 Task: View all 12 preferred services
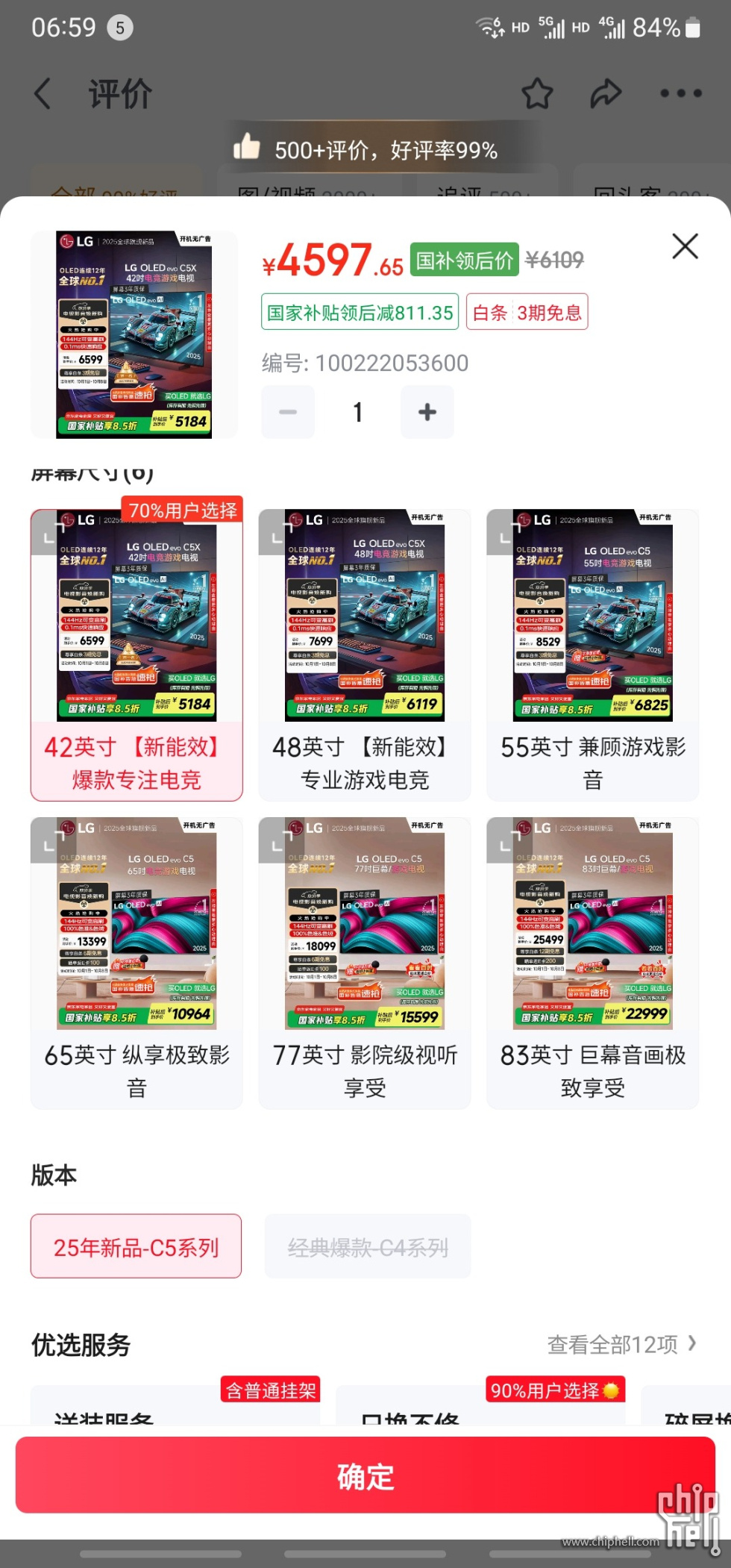pyautogui.click(x=621, y=1344)
